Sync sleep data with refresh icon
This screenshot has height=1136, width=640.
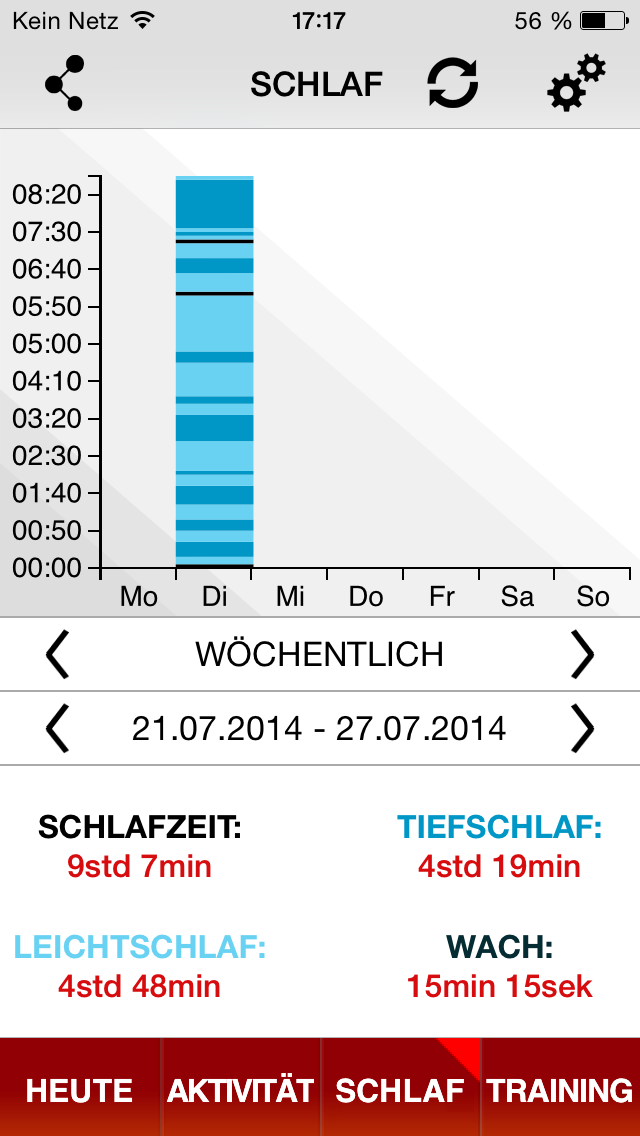pyautogui.click(x=453, y=84)
